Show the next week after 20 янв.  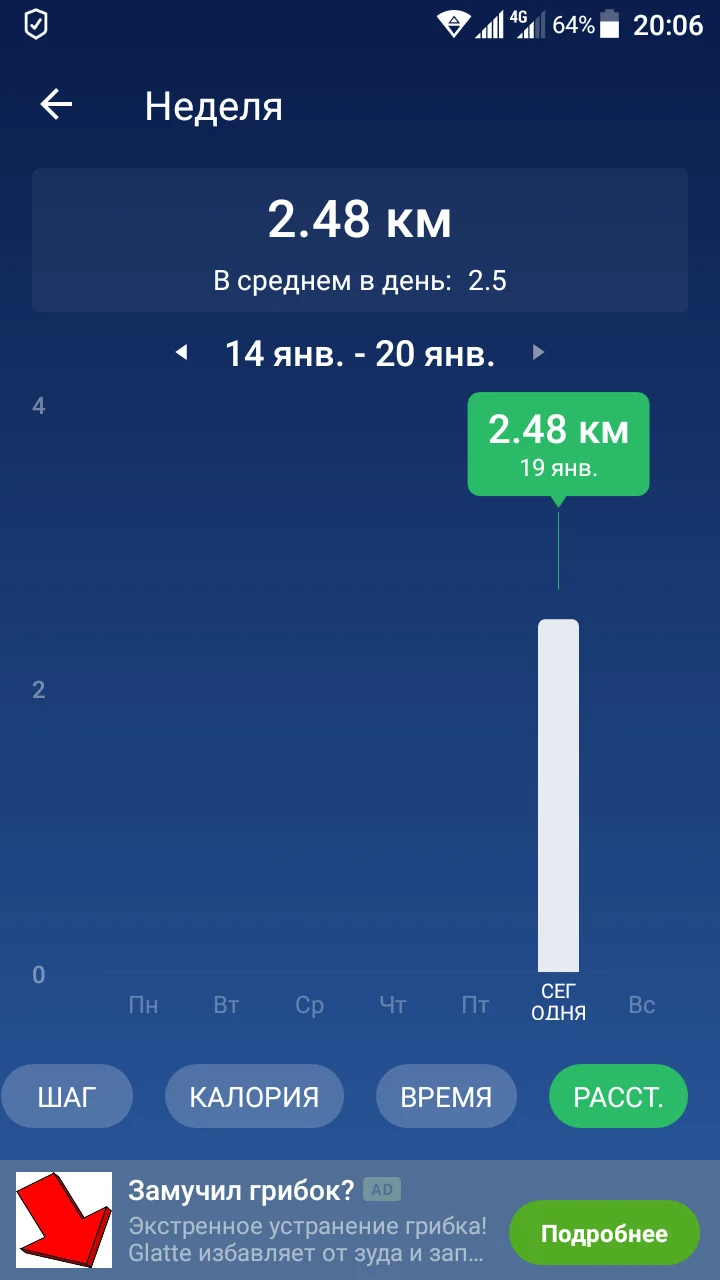click(538, 352)
